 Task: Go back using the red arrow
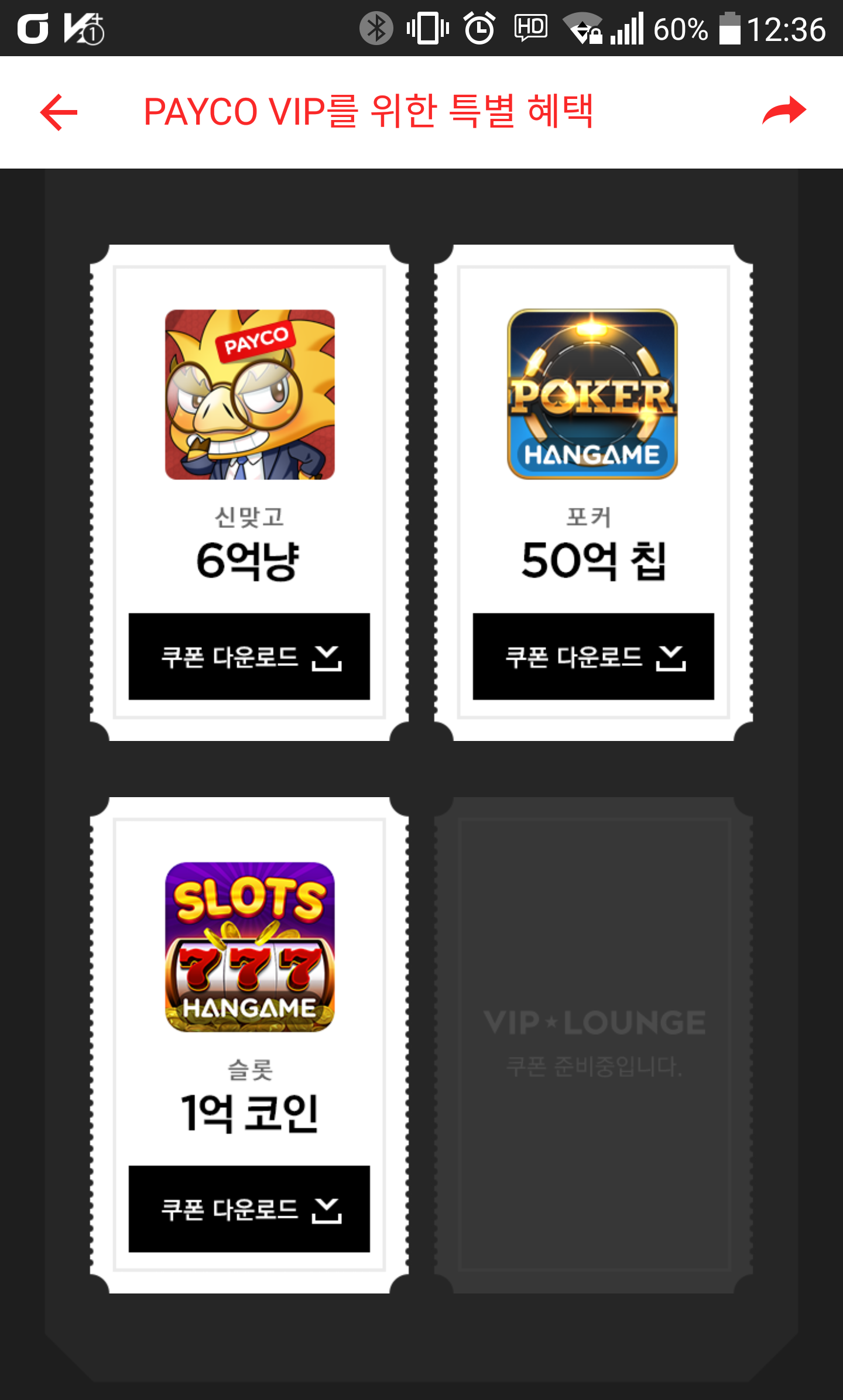pos(59,112)
